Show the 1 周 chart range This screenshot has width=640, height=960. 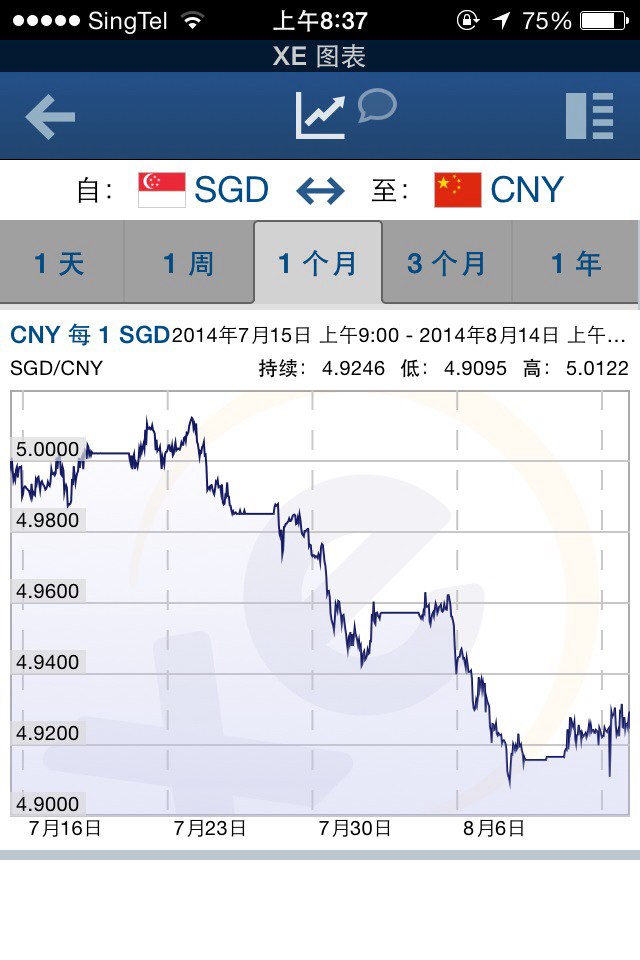[189, 264]
